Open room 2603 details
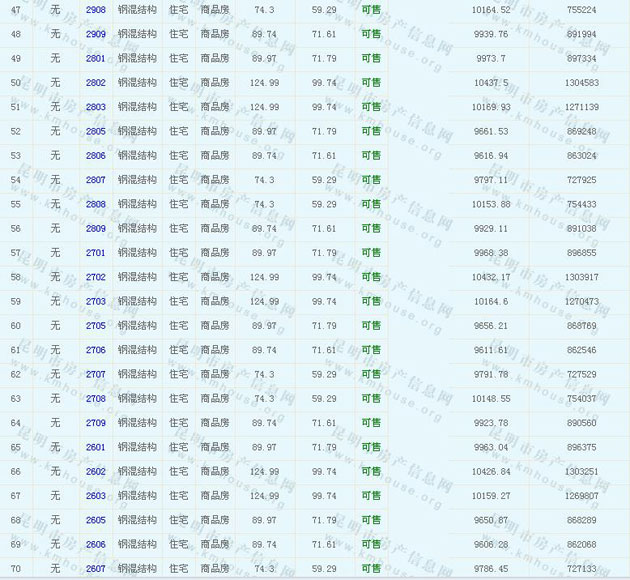Screen dimensions: 630x580 (x=96, y=496)
